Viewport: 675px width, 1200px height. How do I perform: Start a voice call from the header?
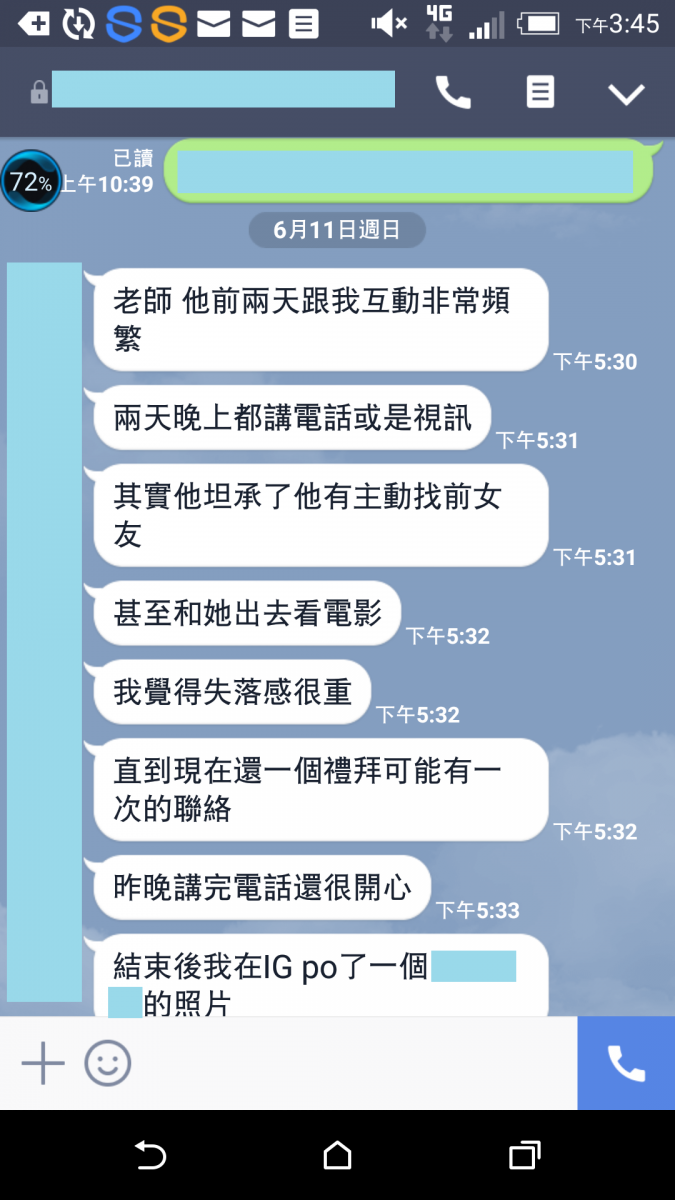point(452,93)
